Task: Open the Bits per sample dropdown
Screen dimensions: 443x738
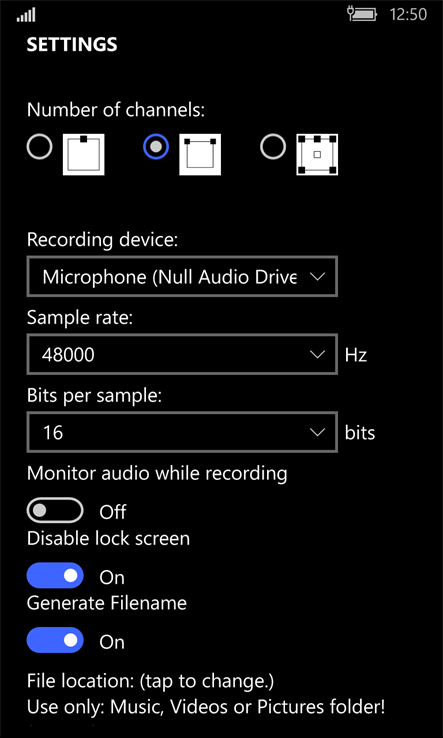Action: click(182, 432)
